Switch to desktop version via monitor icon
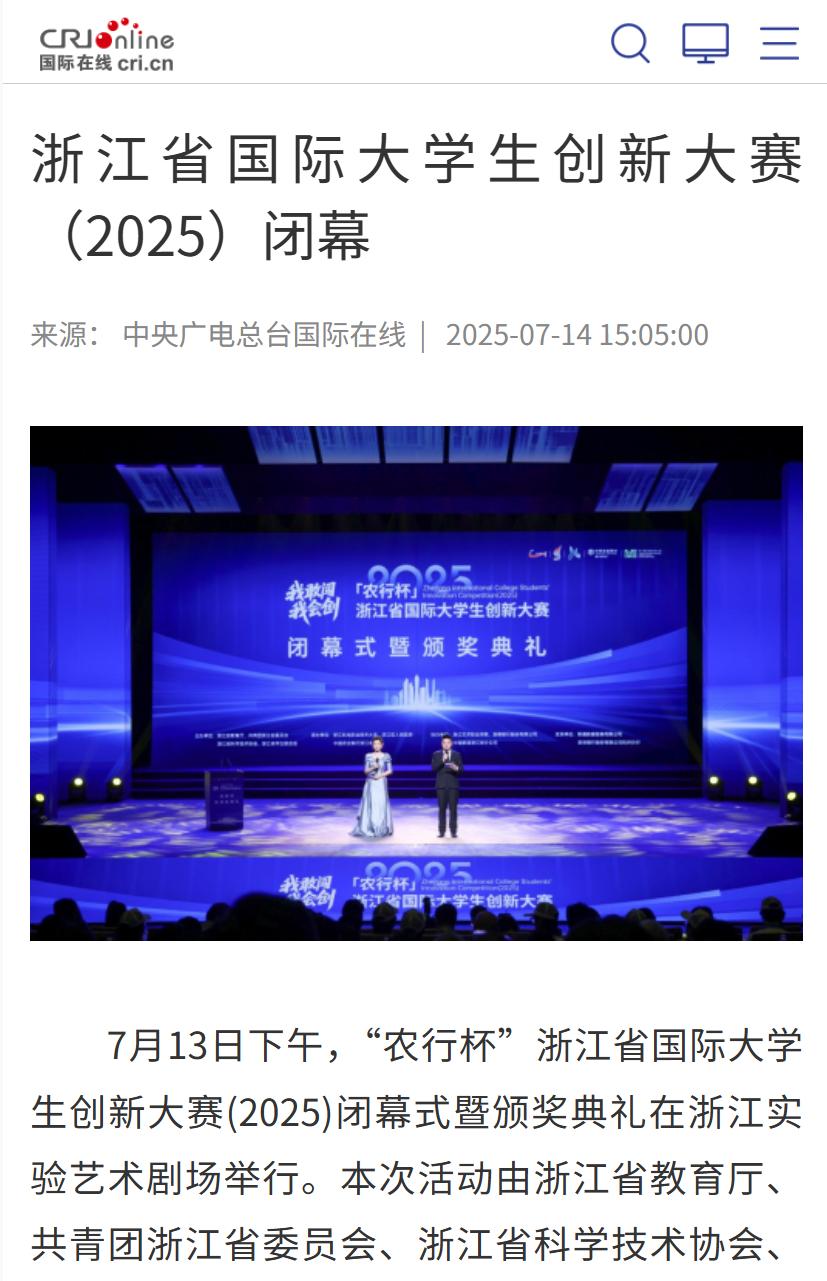Screen dimensions: 827x1281 705,43
